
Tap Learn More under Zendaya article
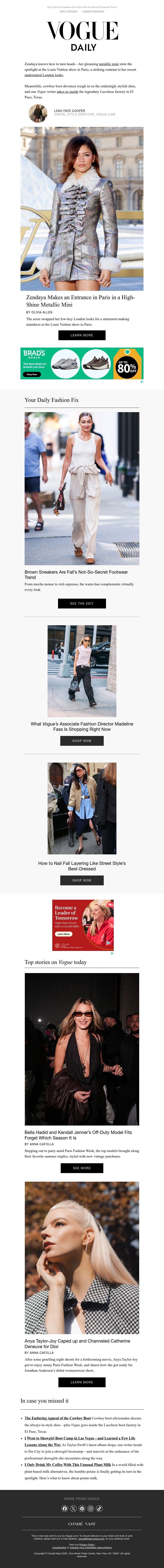[82, 335]
